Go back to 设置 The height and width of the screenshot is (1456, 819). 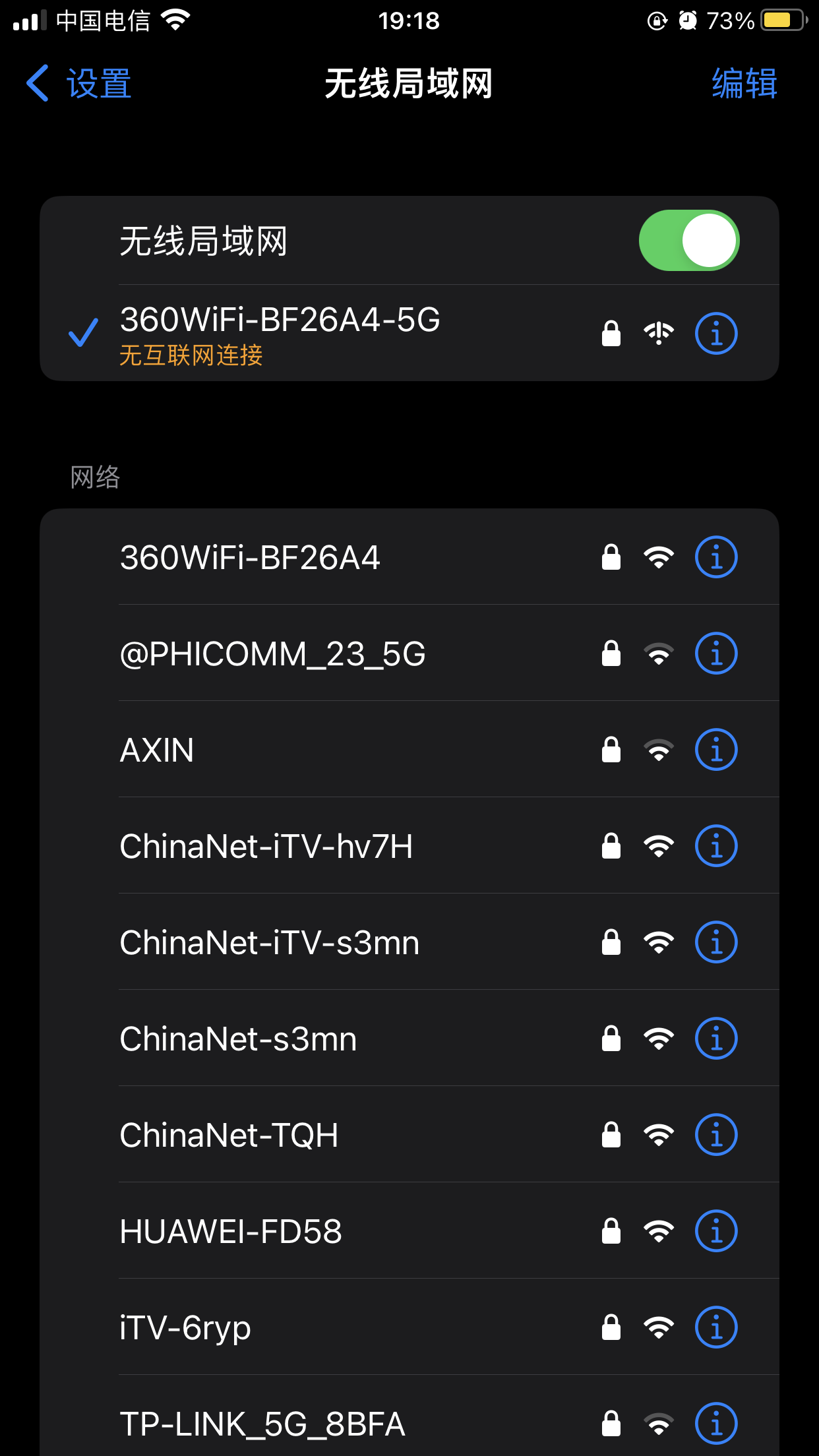pos(79,84)
